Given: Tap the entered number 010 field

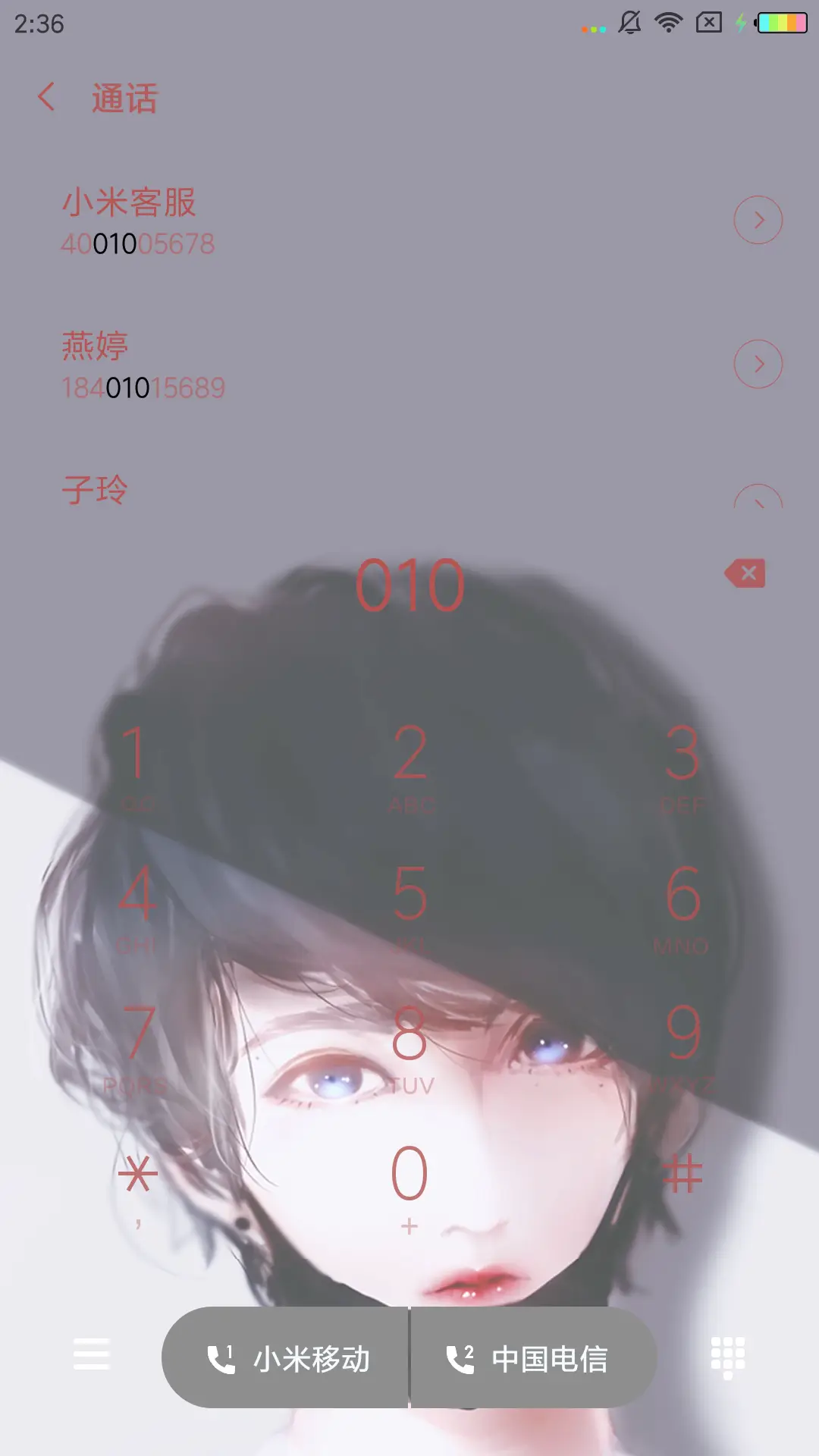Looking at the screenshot, I should 409,584.
